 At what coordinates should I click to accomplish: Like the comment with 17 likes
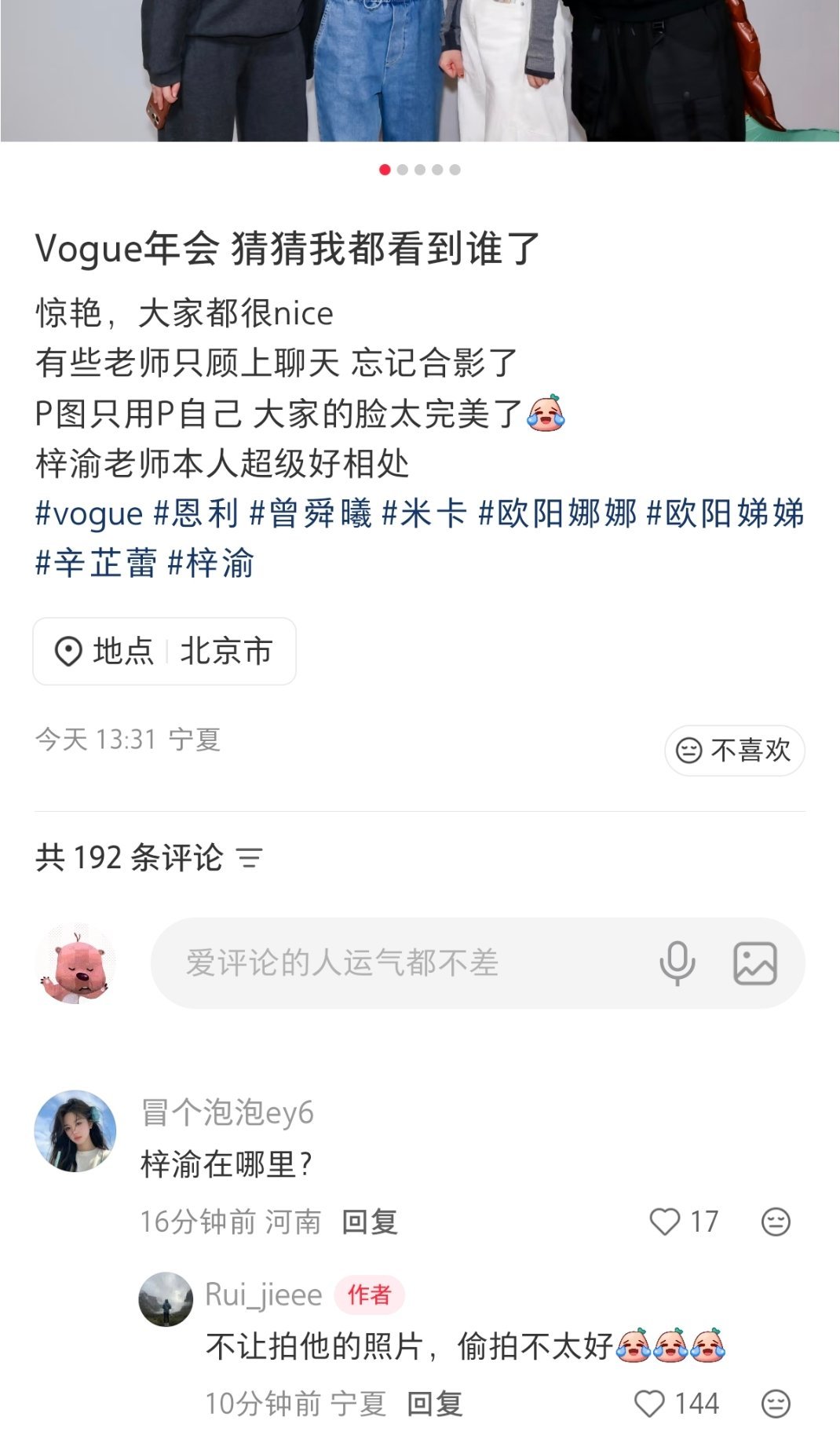tap(667, 1222)
